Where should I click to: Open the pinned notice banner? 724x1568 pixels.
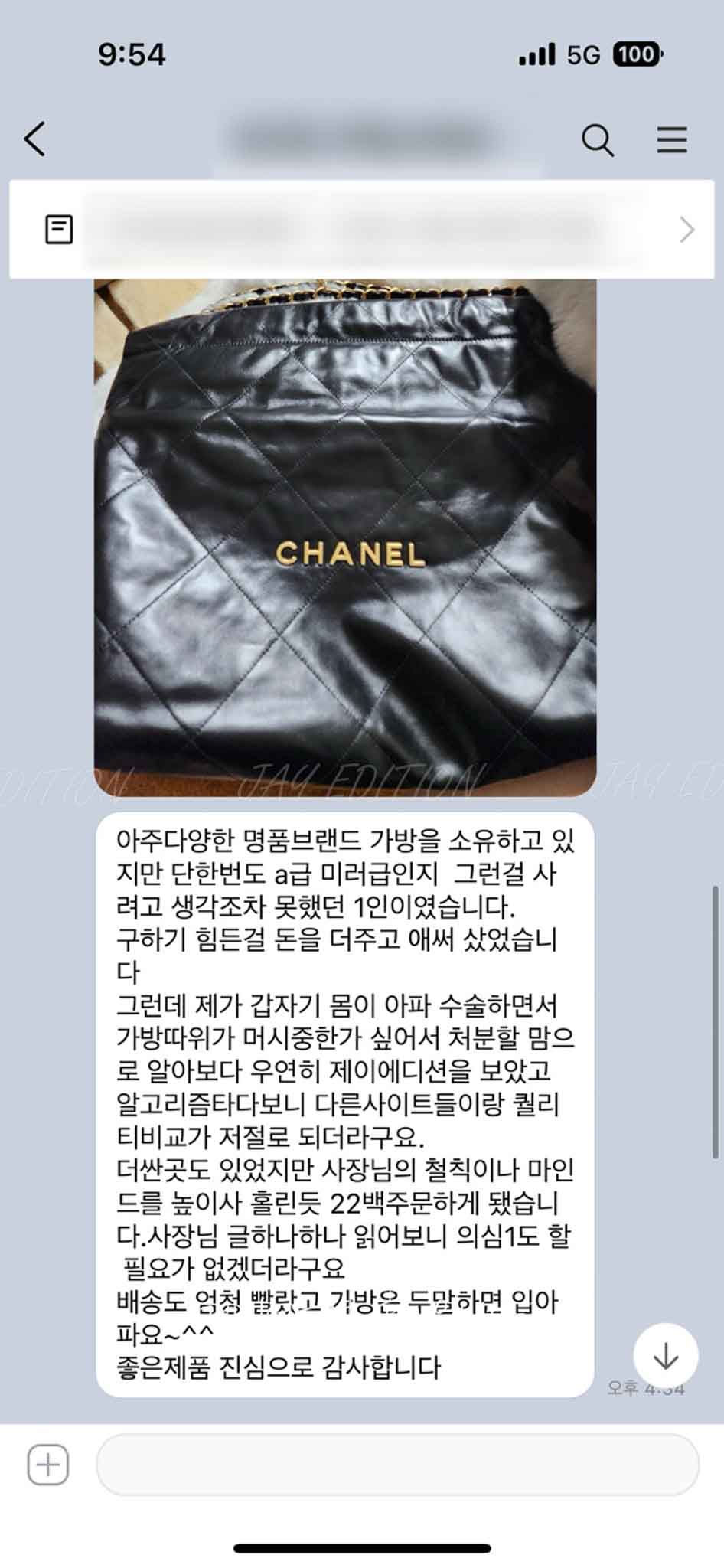pos(361,230)
